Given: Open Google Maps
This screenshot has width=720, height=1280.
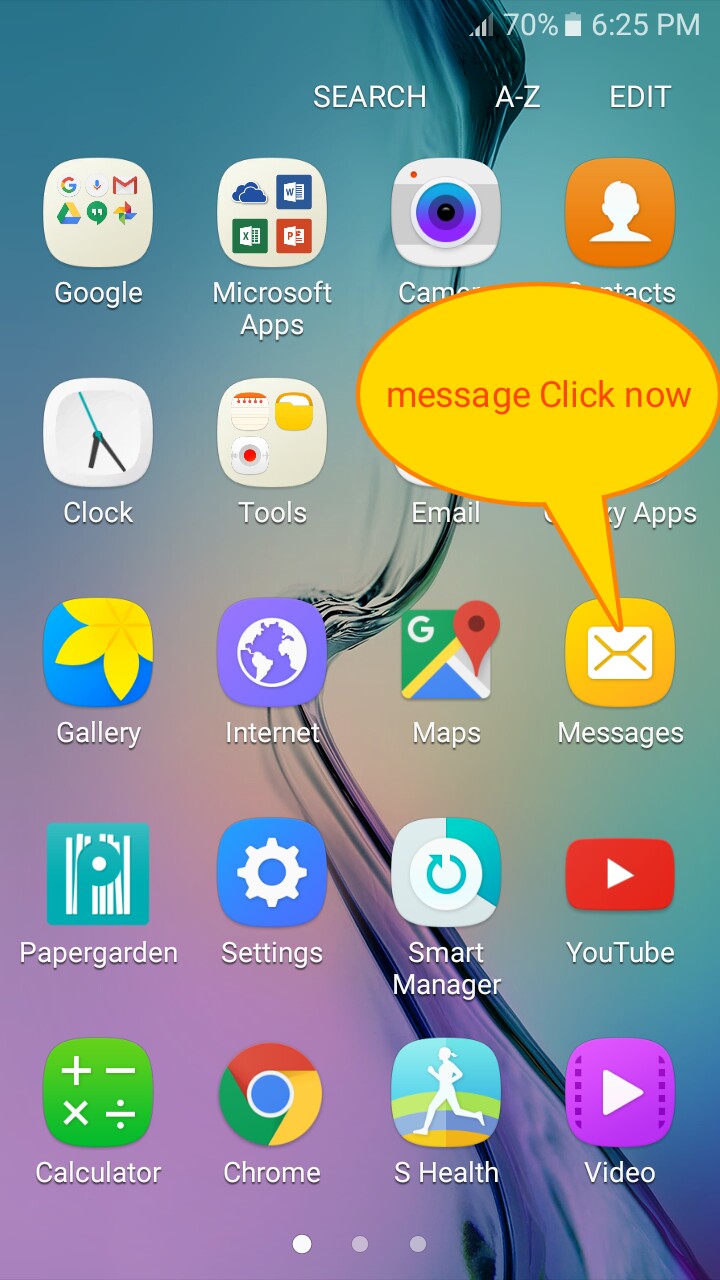Looking at the screenshot, I should pos(446,651).
